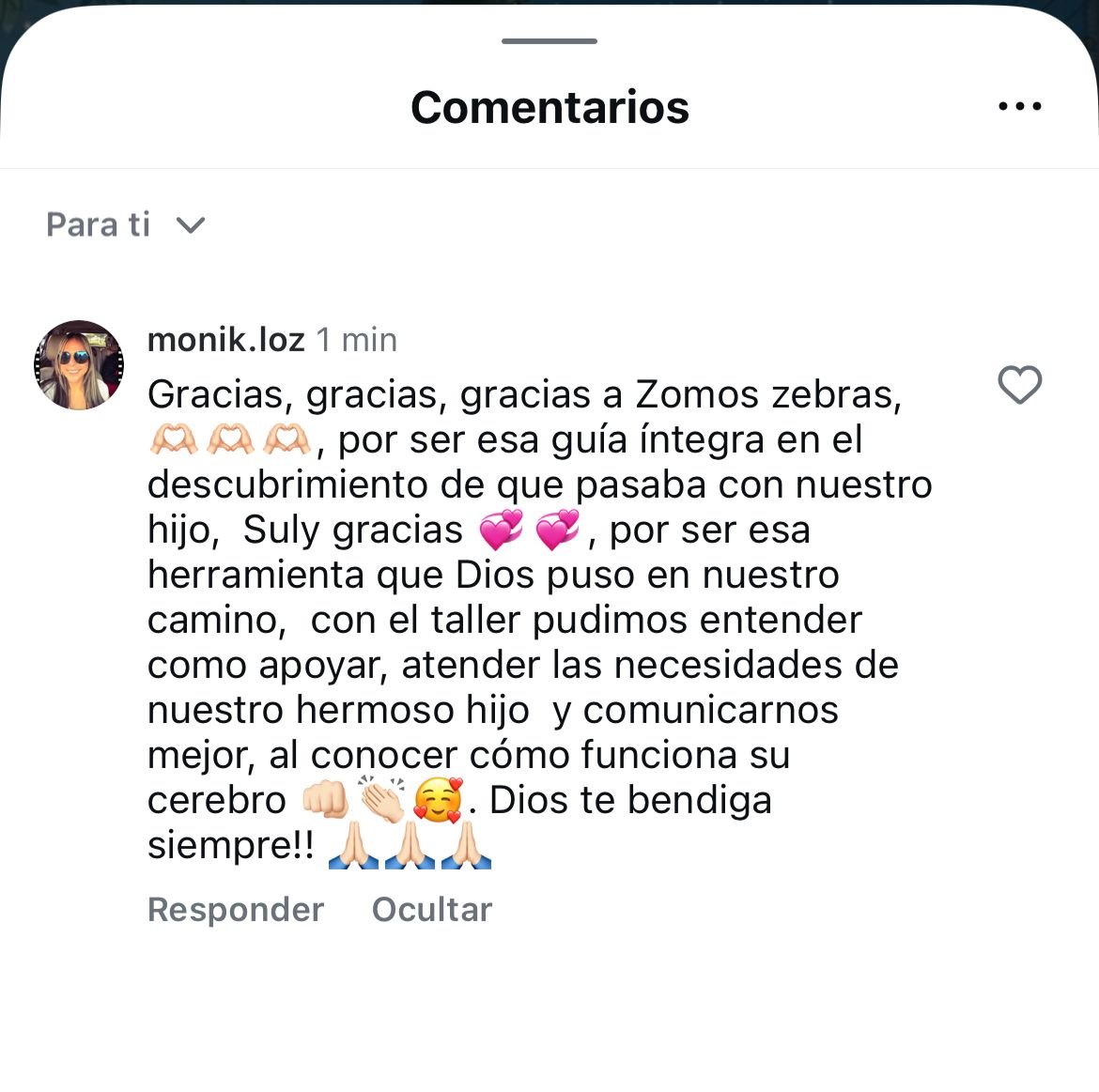Image resolution: width=1099 pixels, height=1092 pixels.
Task: Expand the Para ti sorting dropdown
Action: click(125, 225)
